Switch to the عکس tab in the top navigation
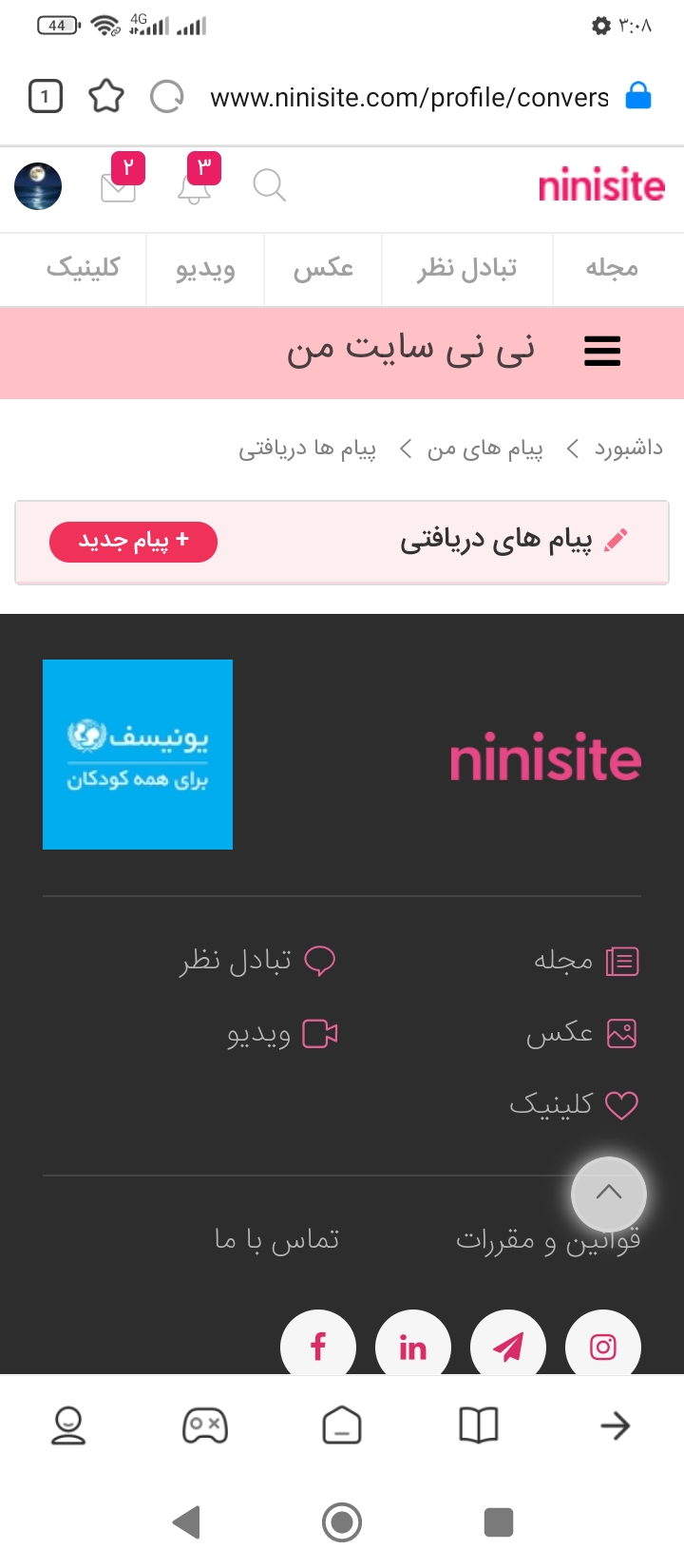 pos(323,269)
